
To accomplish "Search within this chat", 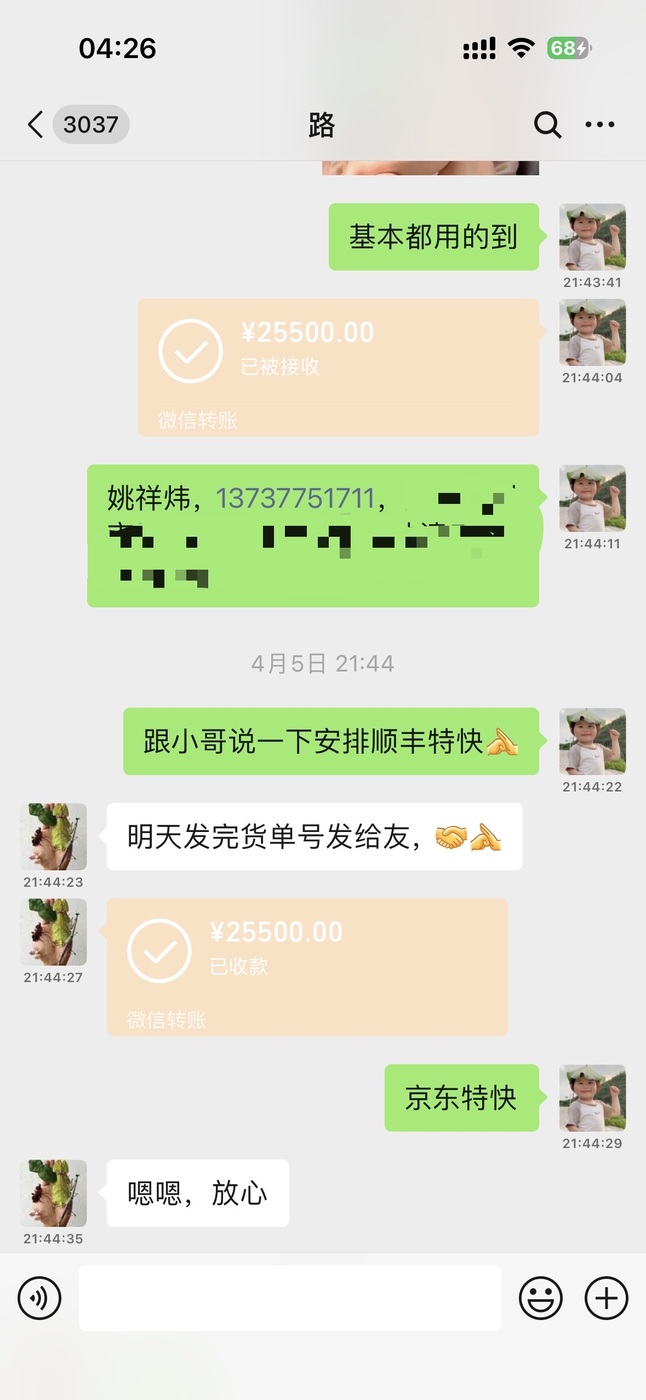I will pos(547,125).
